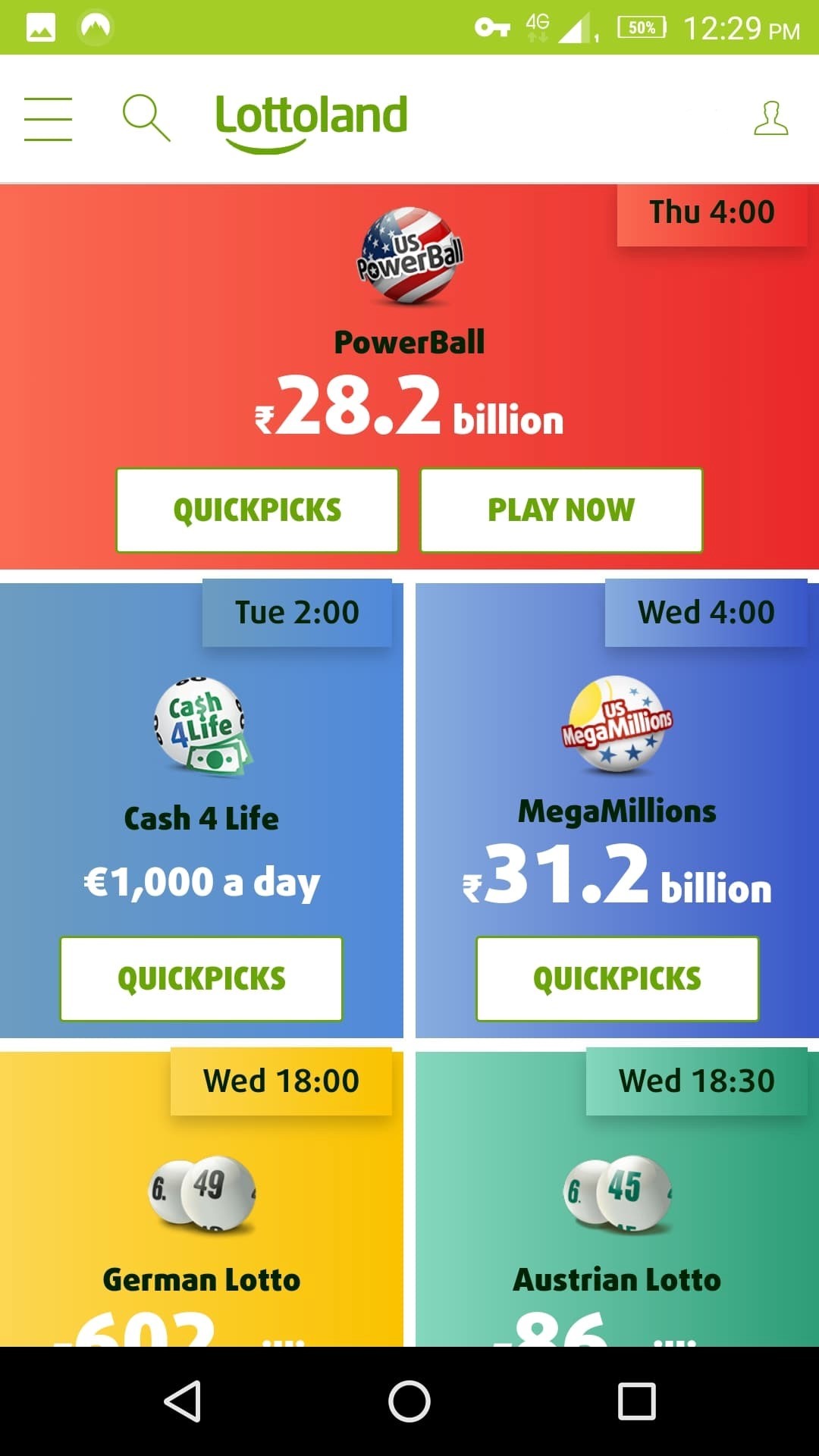Open the Austrian Lotto card
This screenshot has height=1456, width=819.
point(617,1213)
